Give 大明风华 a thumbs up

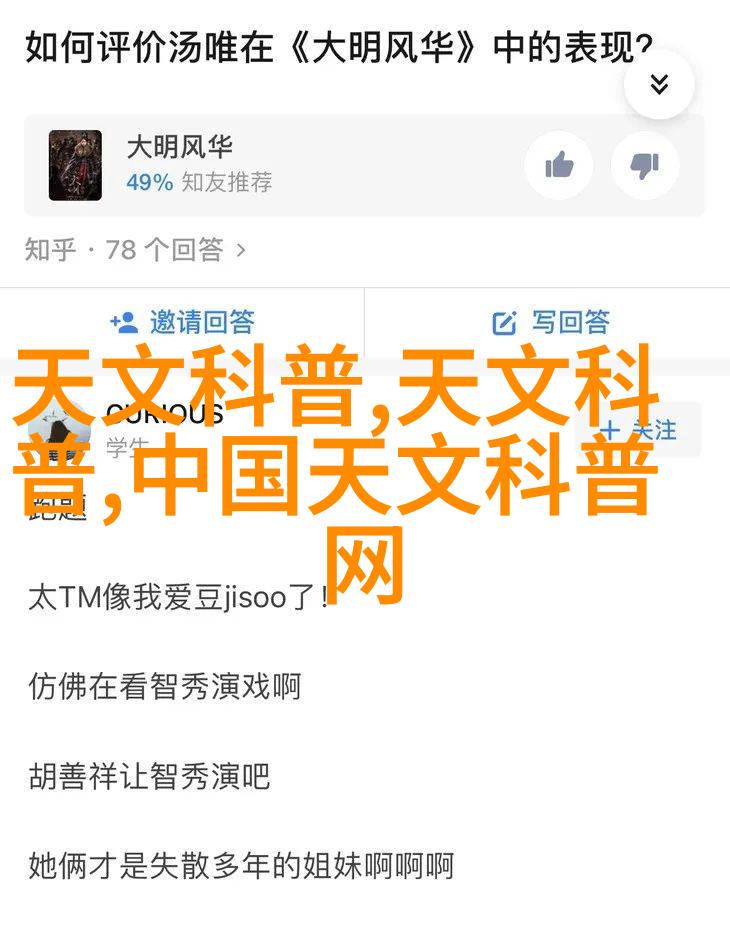559,165
